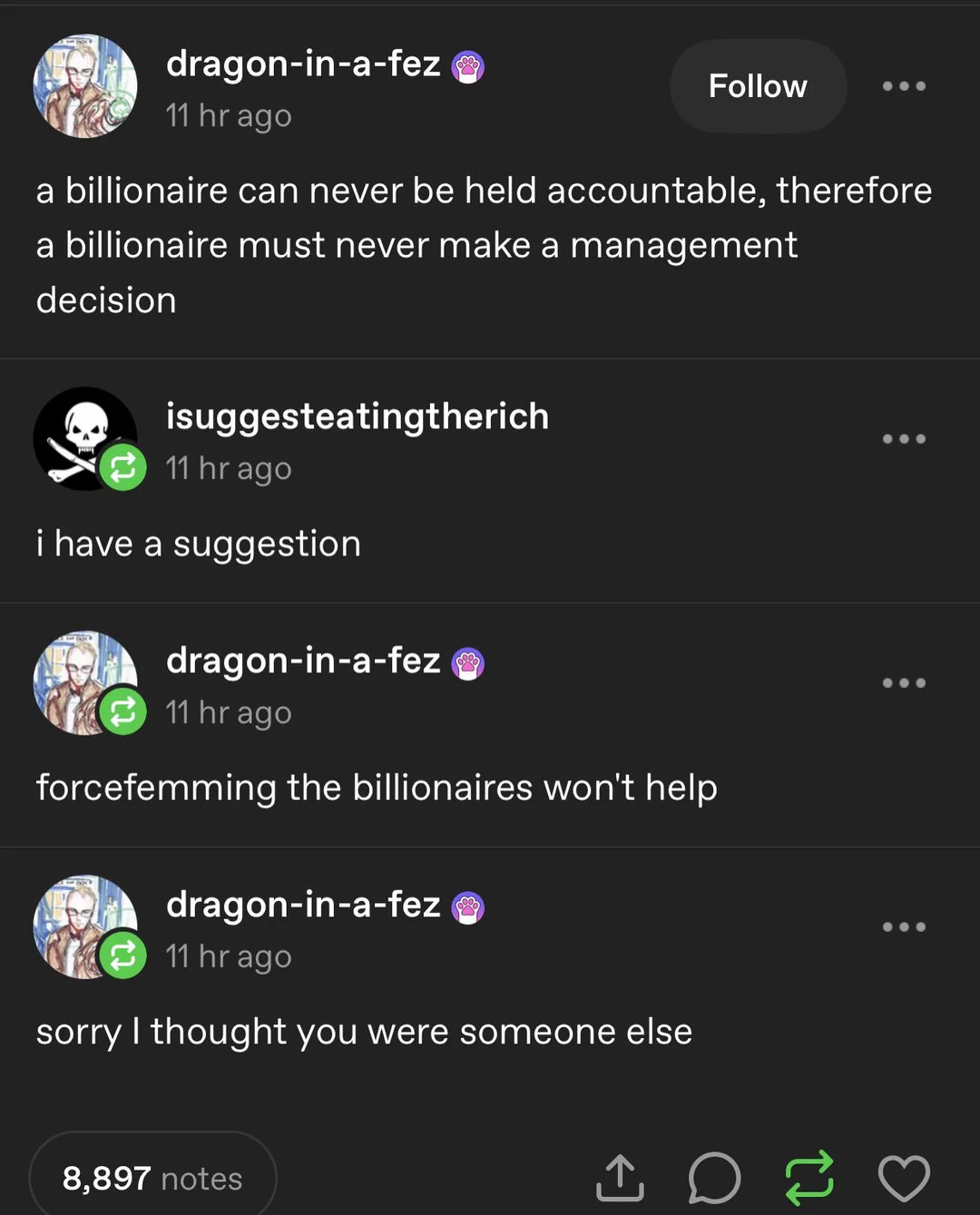View the 8,897 notes

coord(152,1178)
